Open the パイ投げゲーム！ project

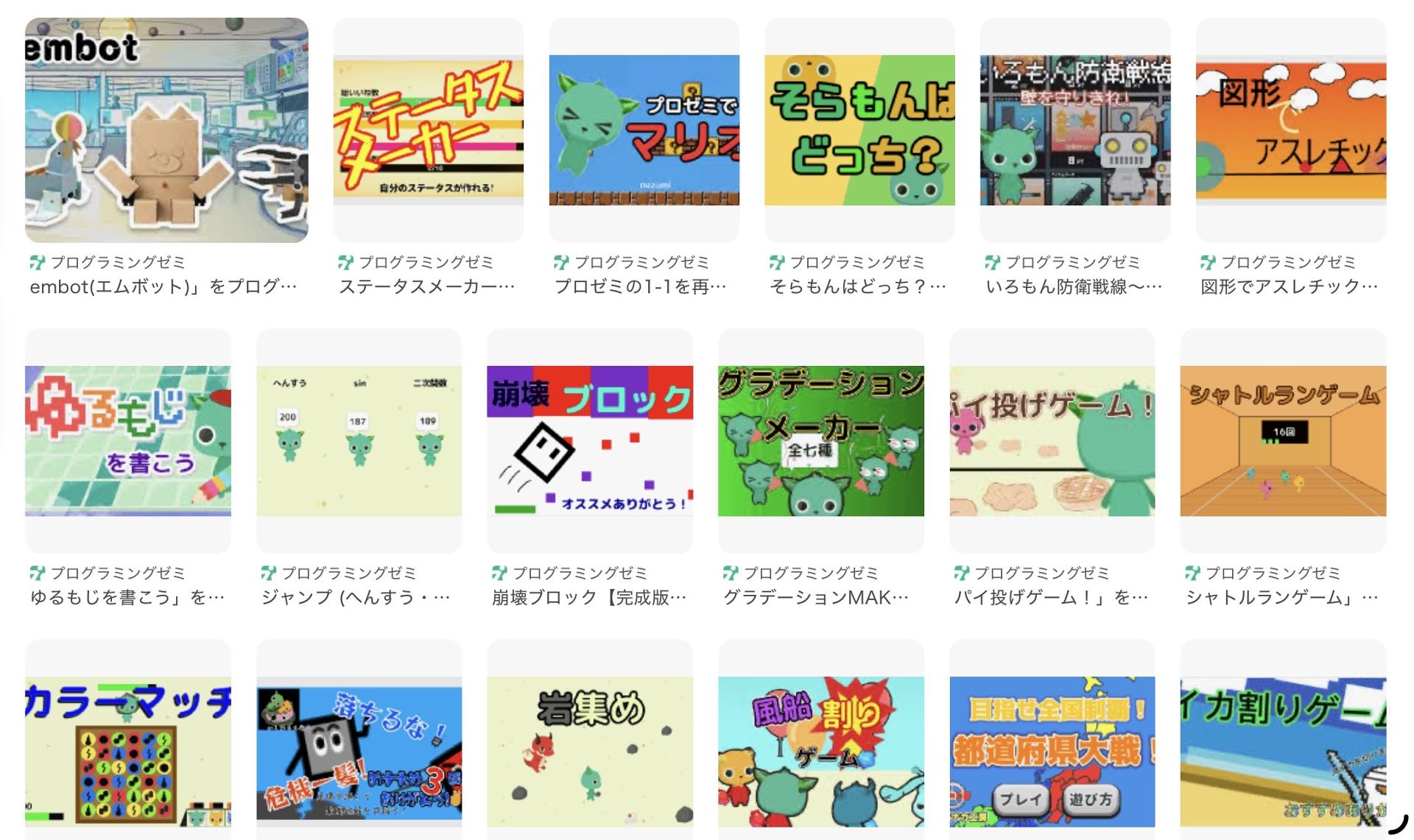click(x=1052, y=441)
